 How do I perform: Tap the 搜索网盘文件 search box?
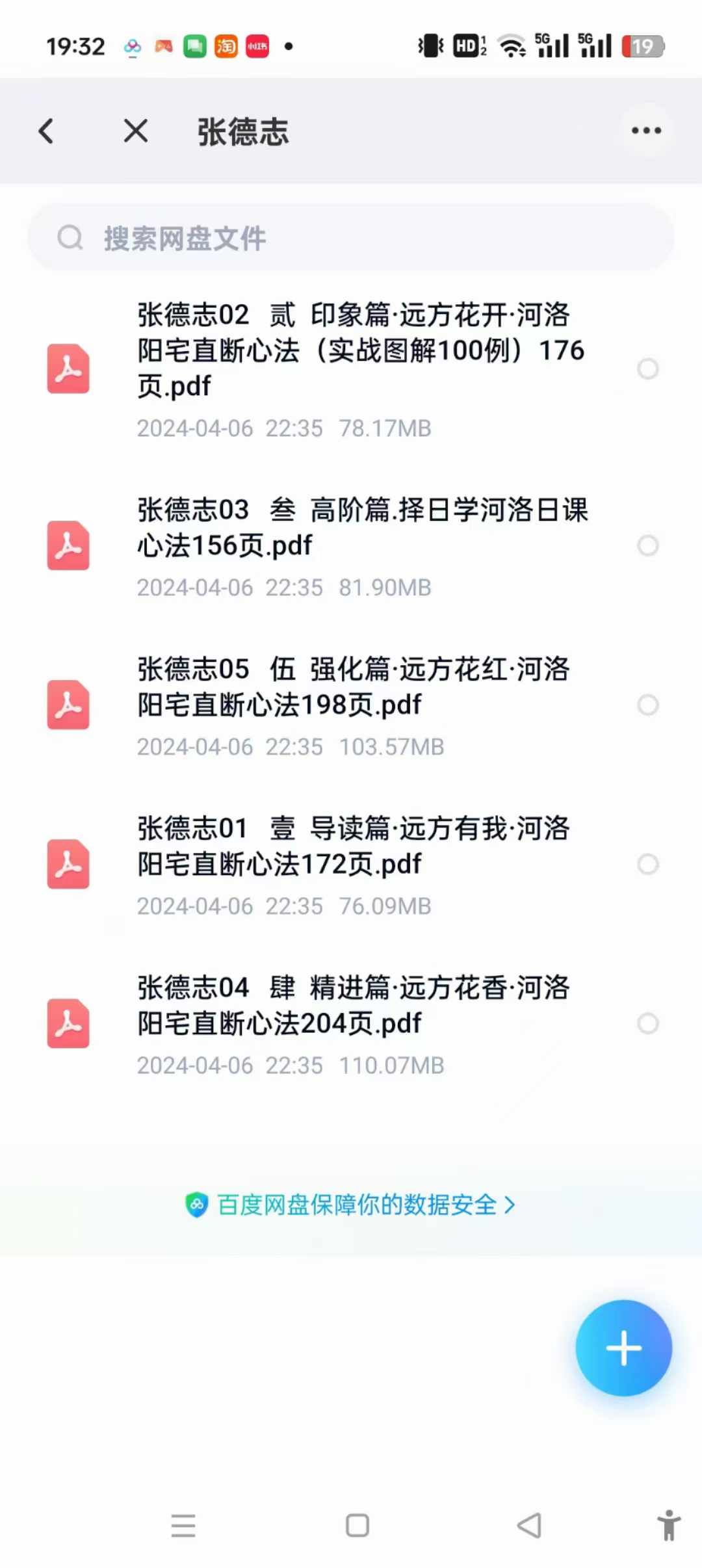click(x=351, y=237)
